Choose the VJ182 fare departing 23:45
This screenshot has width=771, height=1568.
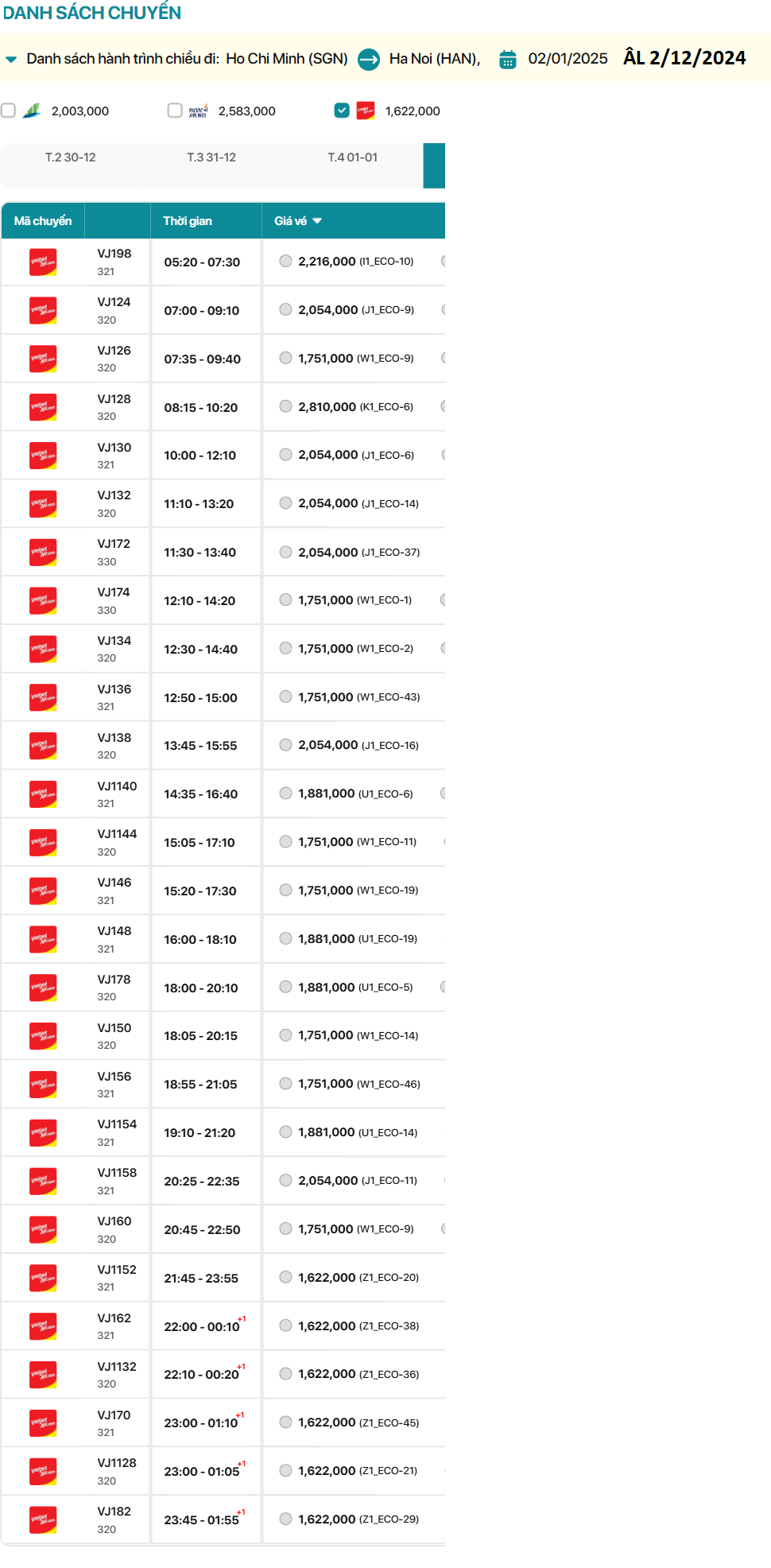pos(286,1519)
